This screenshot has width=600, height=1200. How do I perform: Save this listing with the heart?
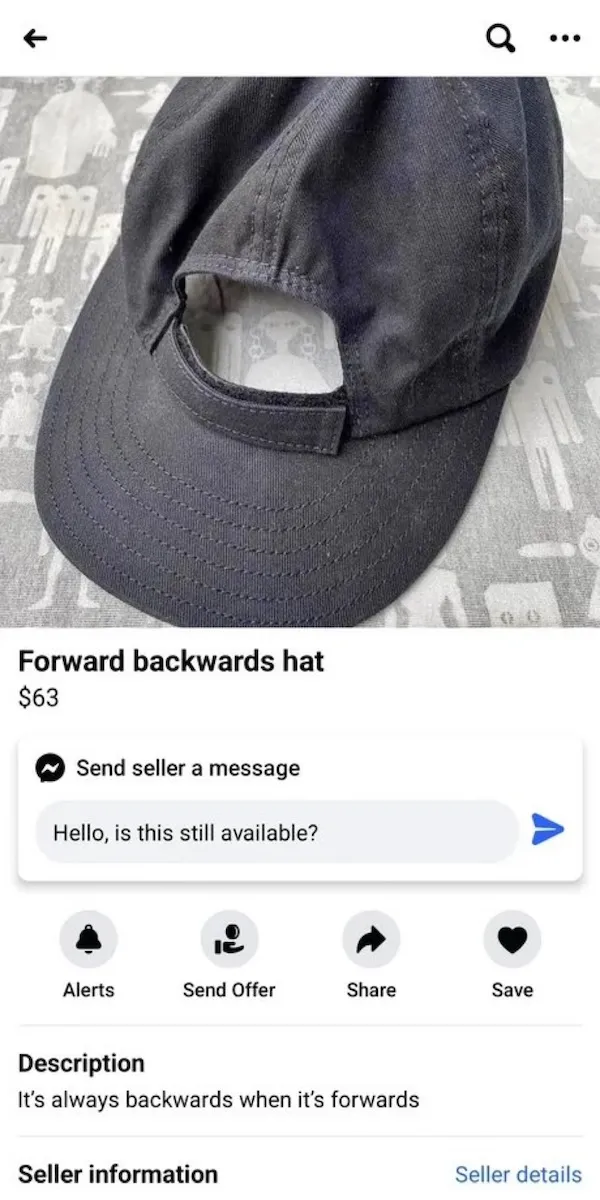(512, 940)
